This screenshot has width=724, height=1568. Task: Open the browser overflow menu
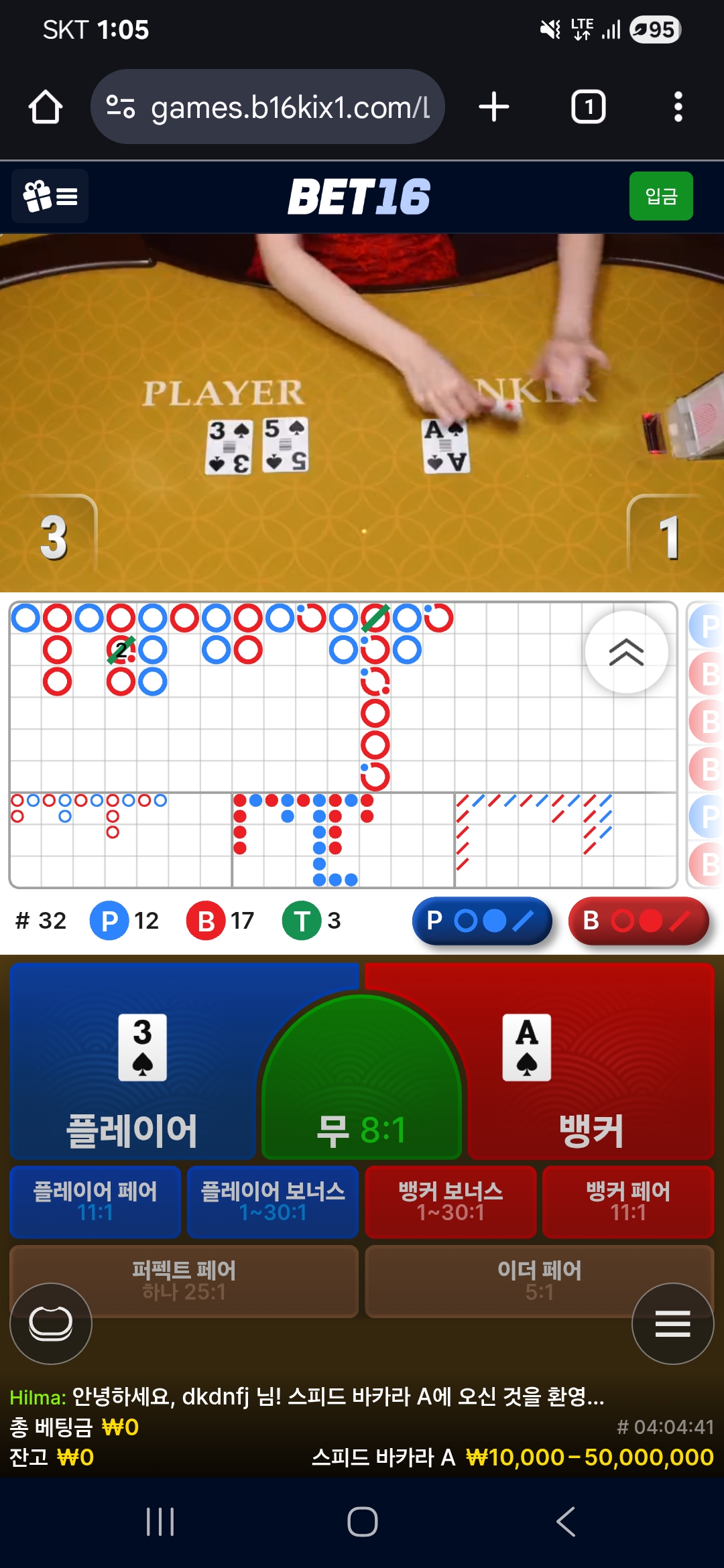678,107
